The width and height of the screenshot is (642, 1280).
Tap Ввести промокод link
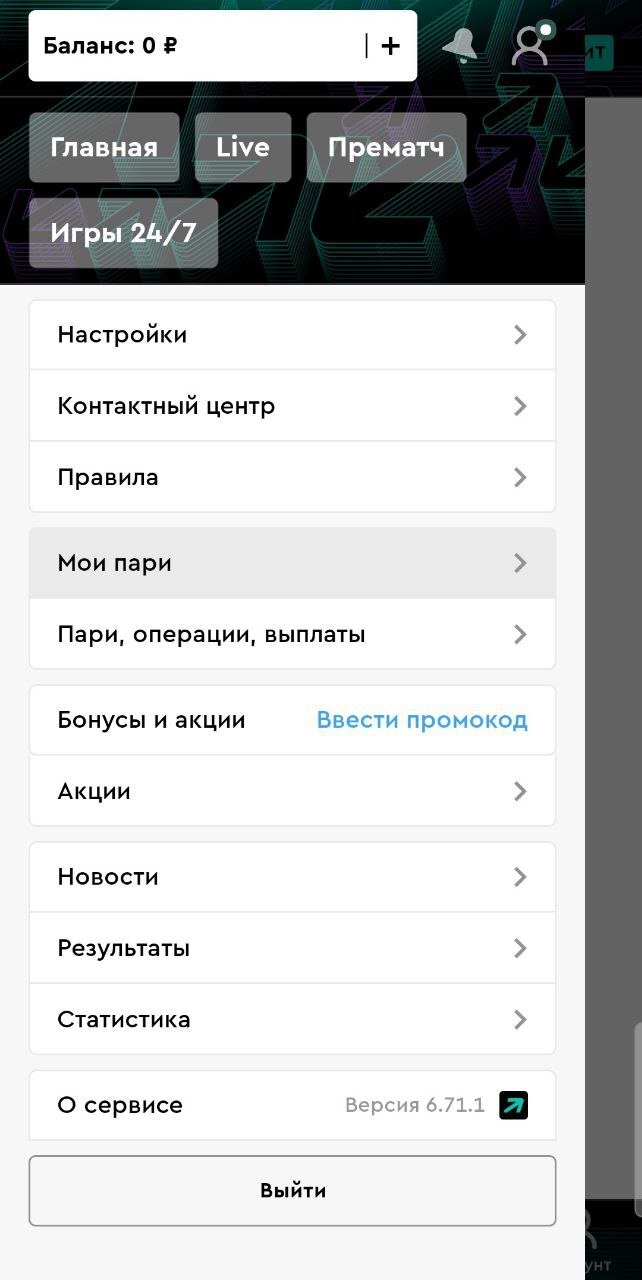(422, 720)
